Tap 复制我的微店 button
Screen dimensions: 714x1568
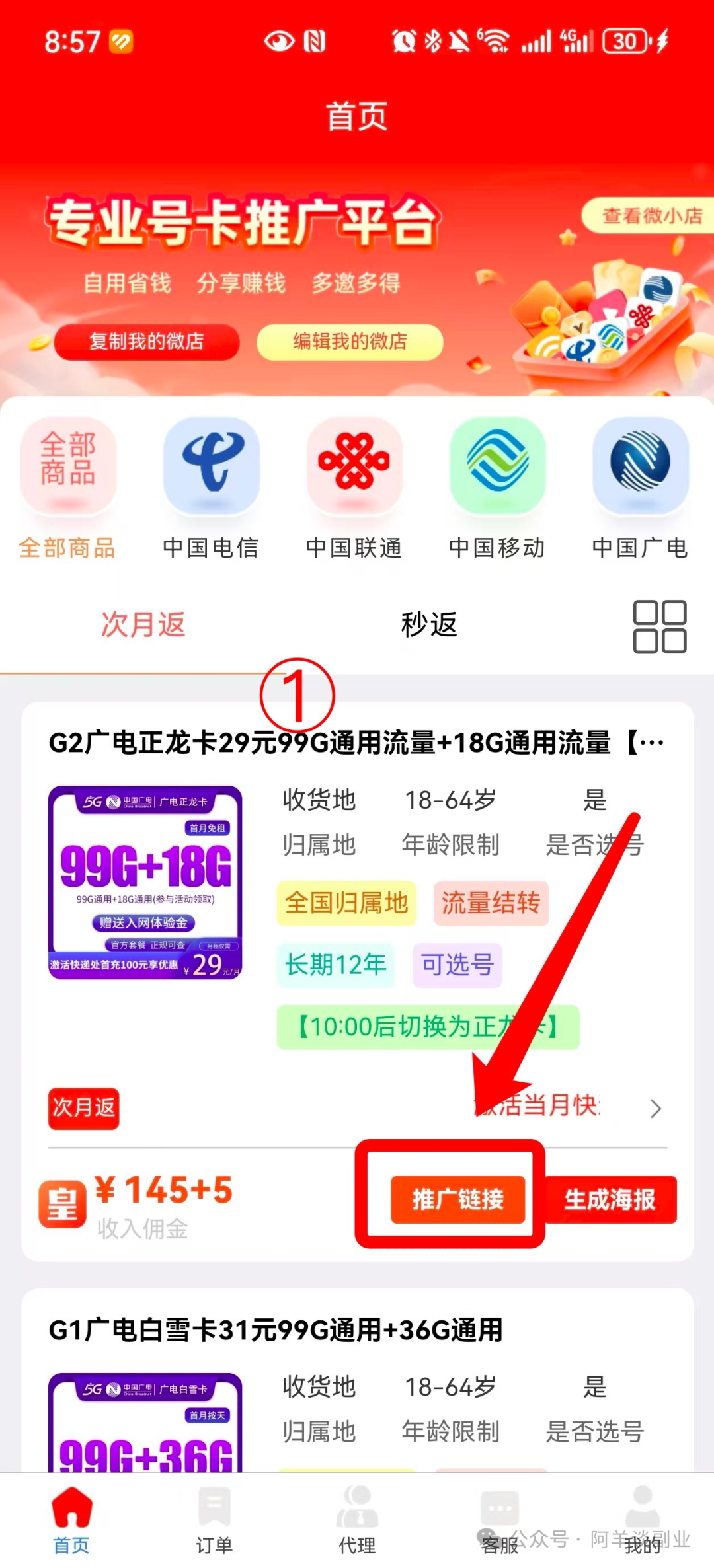pos(147,342)
